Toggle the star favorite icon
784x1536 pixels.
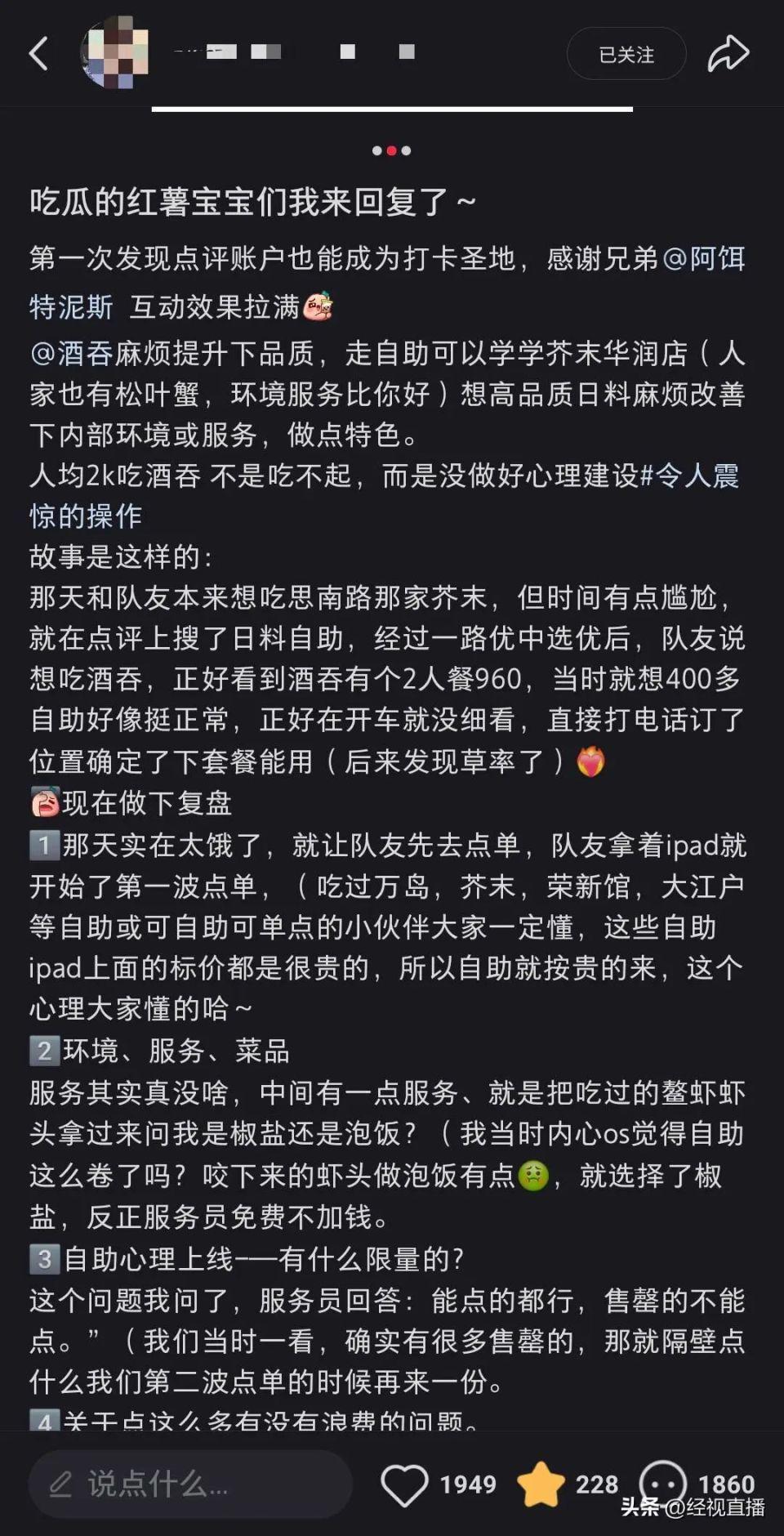[541, 1484]
